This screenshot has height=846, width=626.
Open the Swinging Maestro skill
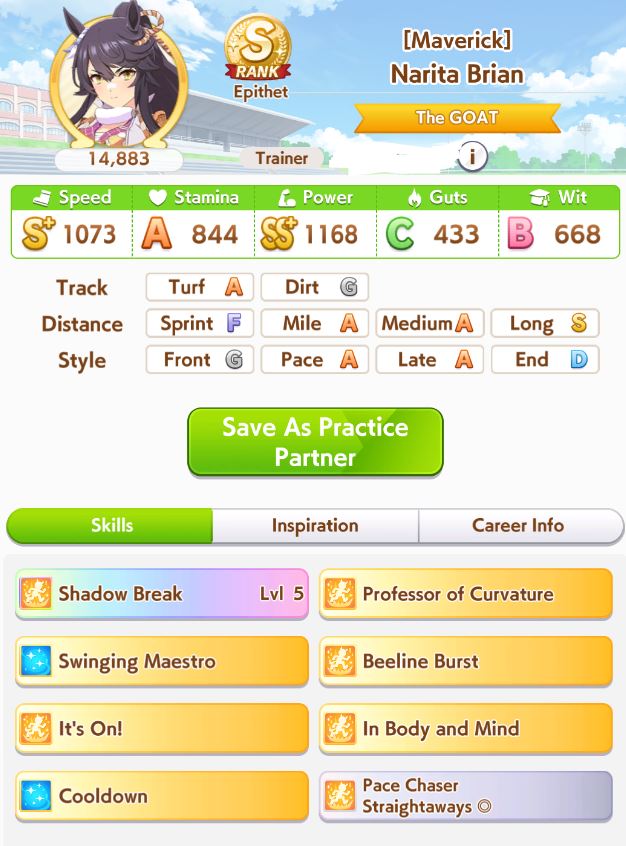pyautogui.click(x=162, y=661)
